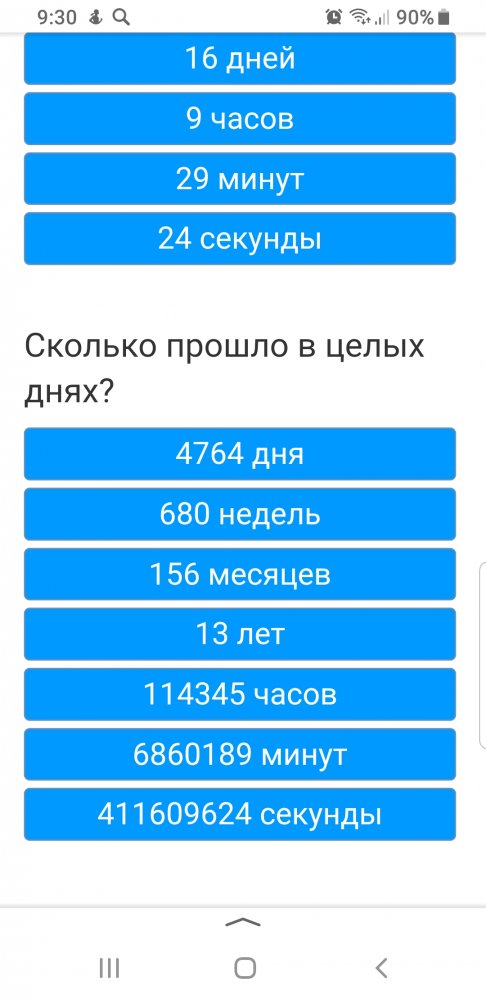Image resolution: width=486 pixels, height=1000 pixels.
Task: Open recent apps from the navigation bar
Action: click(x=109, y=968)
